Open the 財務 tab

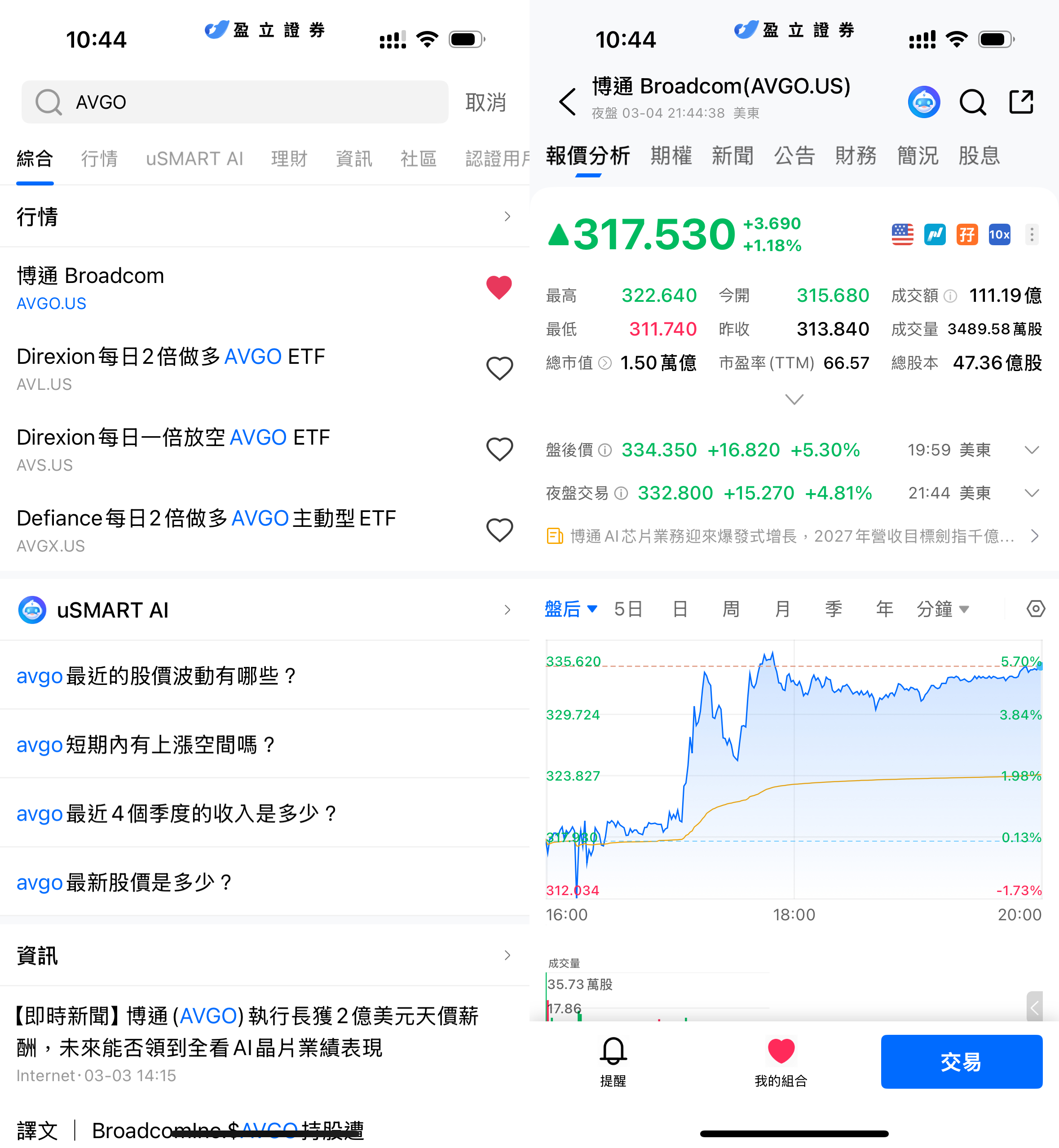(x=856, y=156)
